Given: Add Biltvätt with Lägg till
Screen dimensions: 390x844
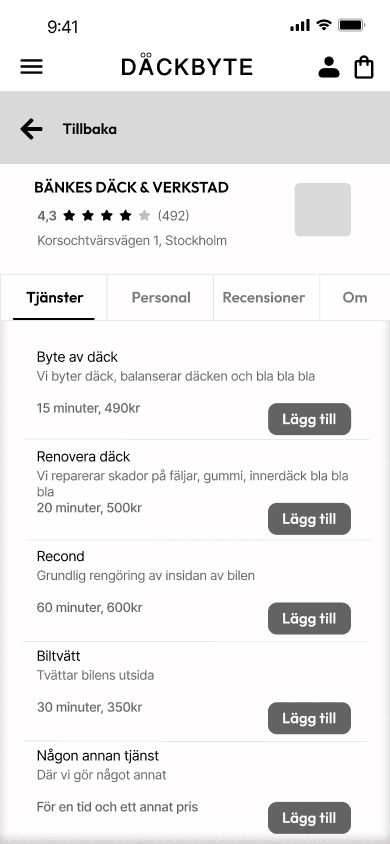Looking at the screenshot, I should tap(309, 718).
